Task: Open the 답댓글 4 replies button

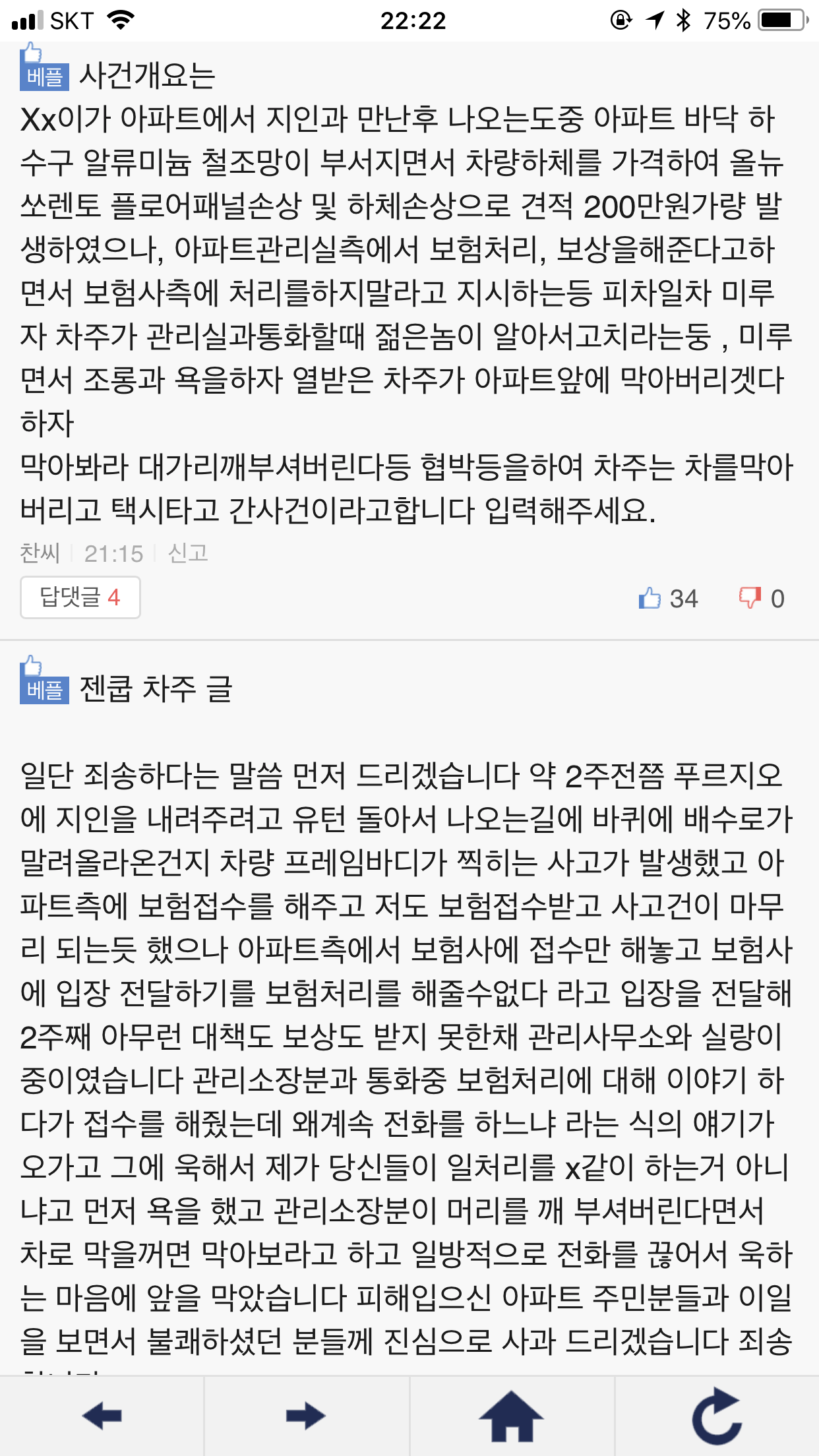Action: click(80, 597)
